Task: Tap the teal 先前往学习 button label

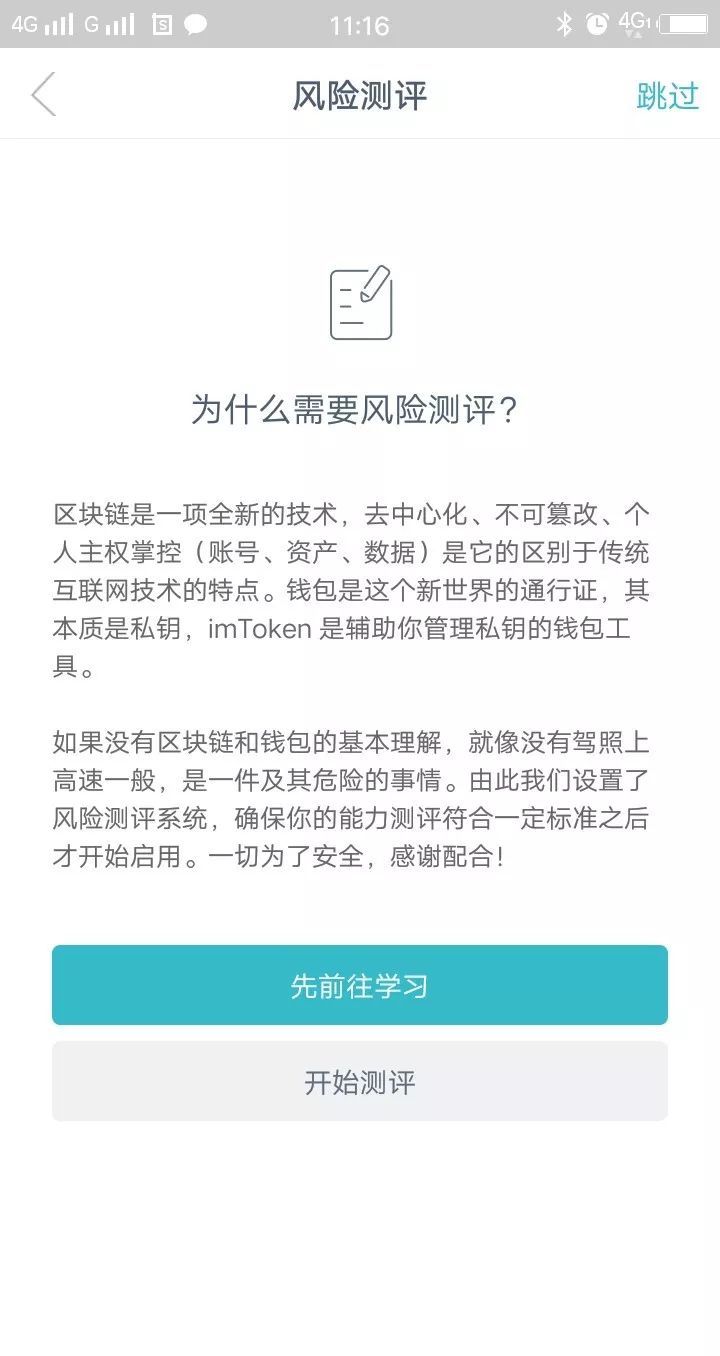Action: (x=360, y=984)
